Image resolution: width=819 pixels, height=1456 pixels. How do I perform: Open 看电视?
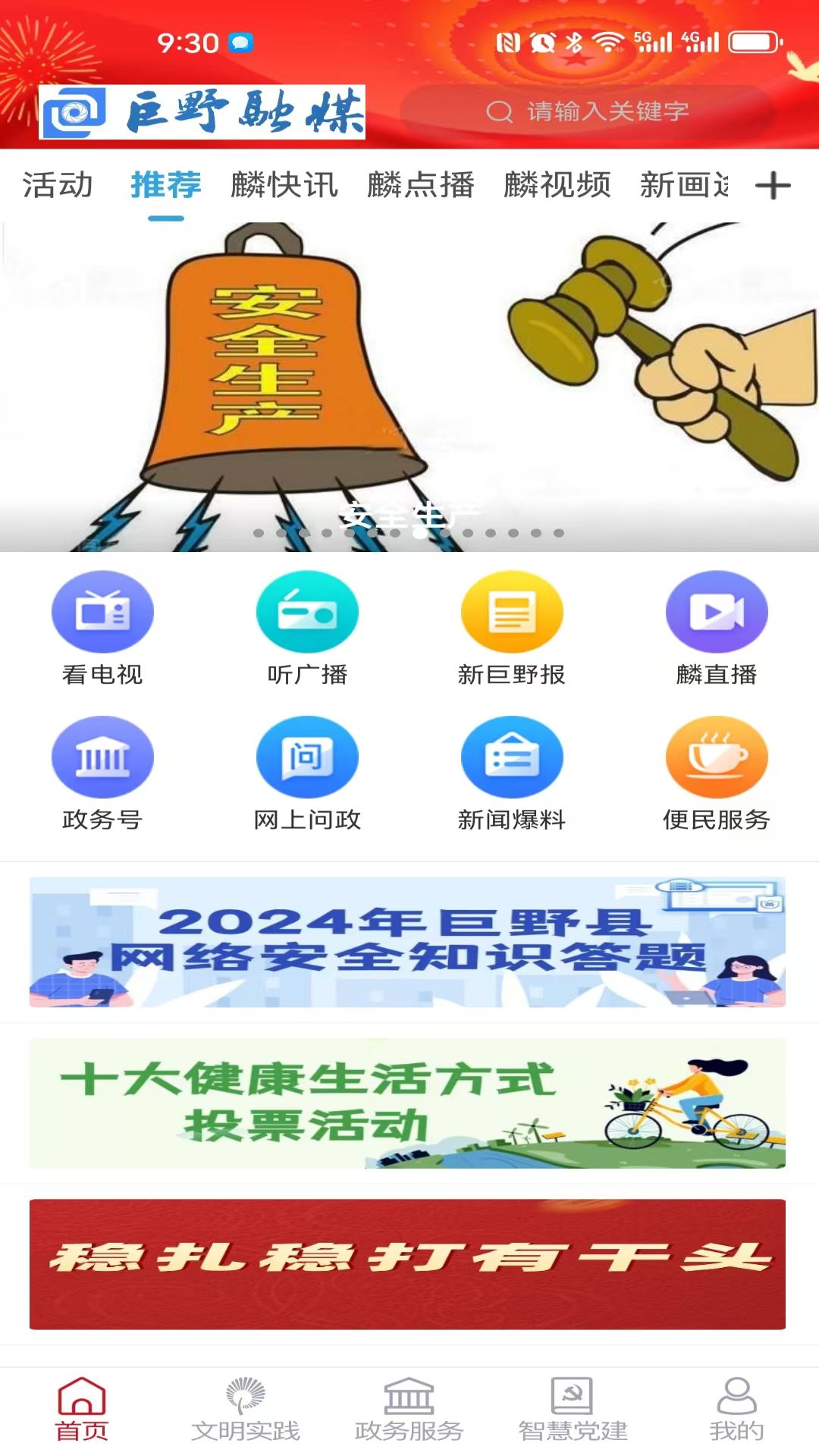[x=102, y=629]
